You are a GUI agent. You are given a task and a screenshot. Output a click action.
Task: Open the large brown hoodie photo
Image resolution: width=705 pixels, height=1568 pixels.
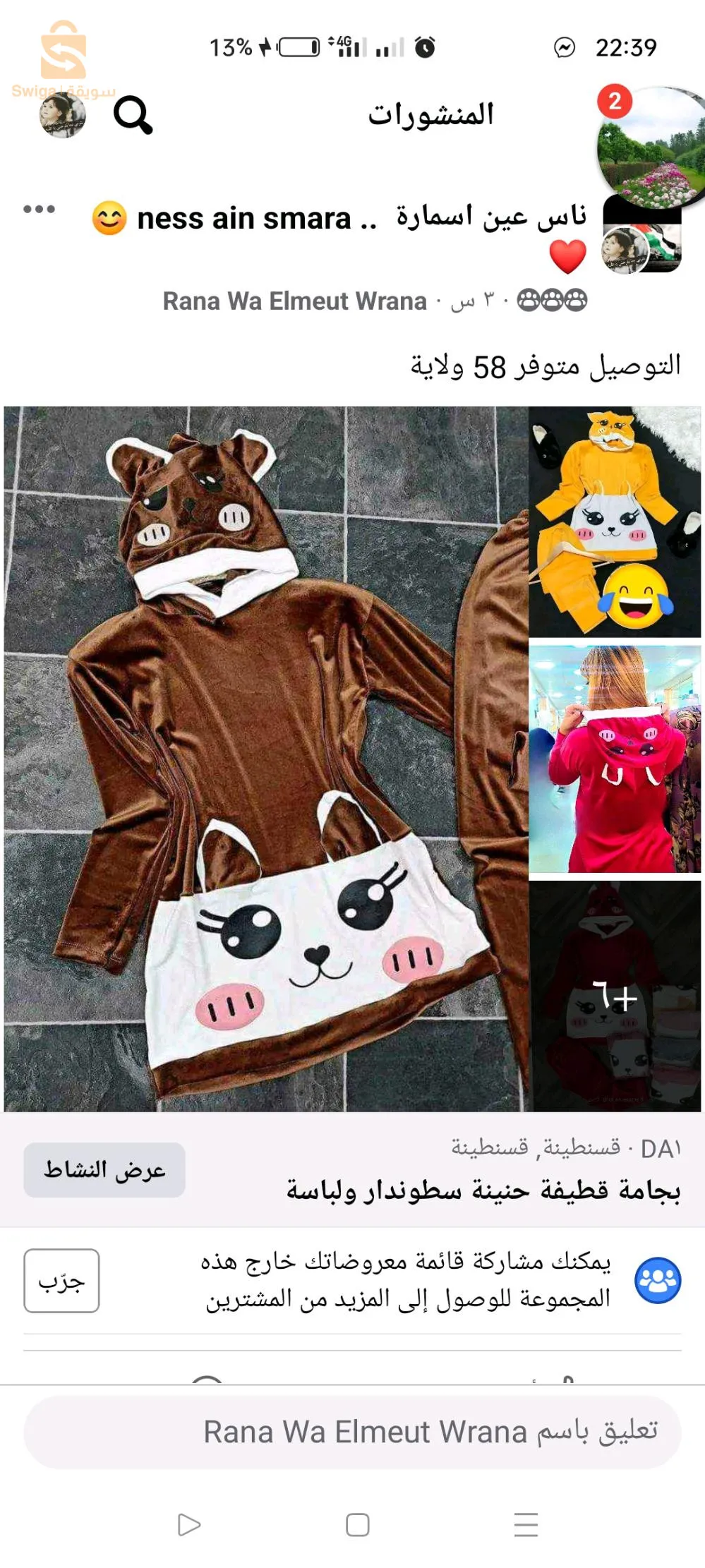tap(266, 759)
